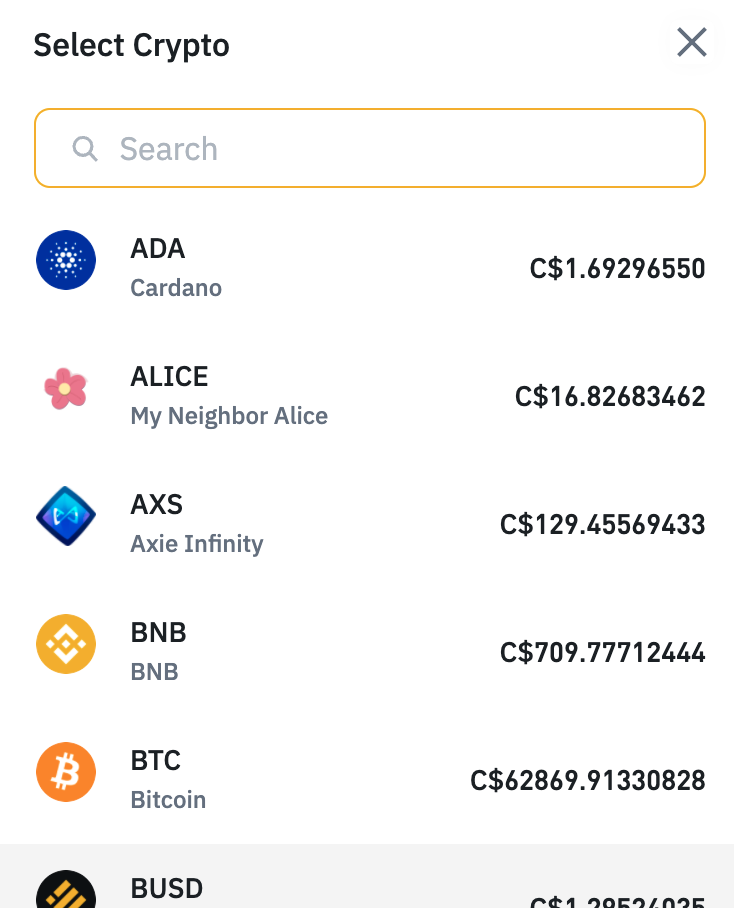The width and height of the screenshot is (734, 908).
Task: Choose BTC Bitcoin
Action: coord(367,780)
